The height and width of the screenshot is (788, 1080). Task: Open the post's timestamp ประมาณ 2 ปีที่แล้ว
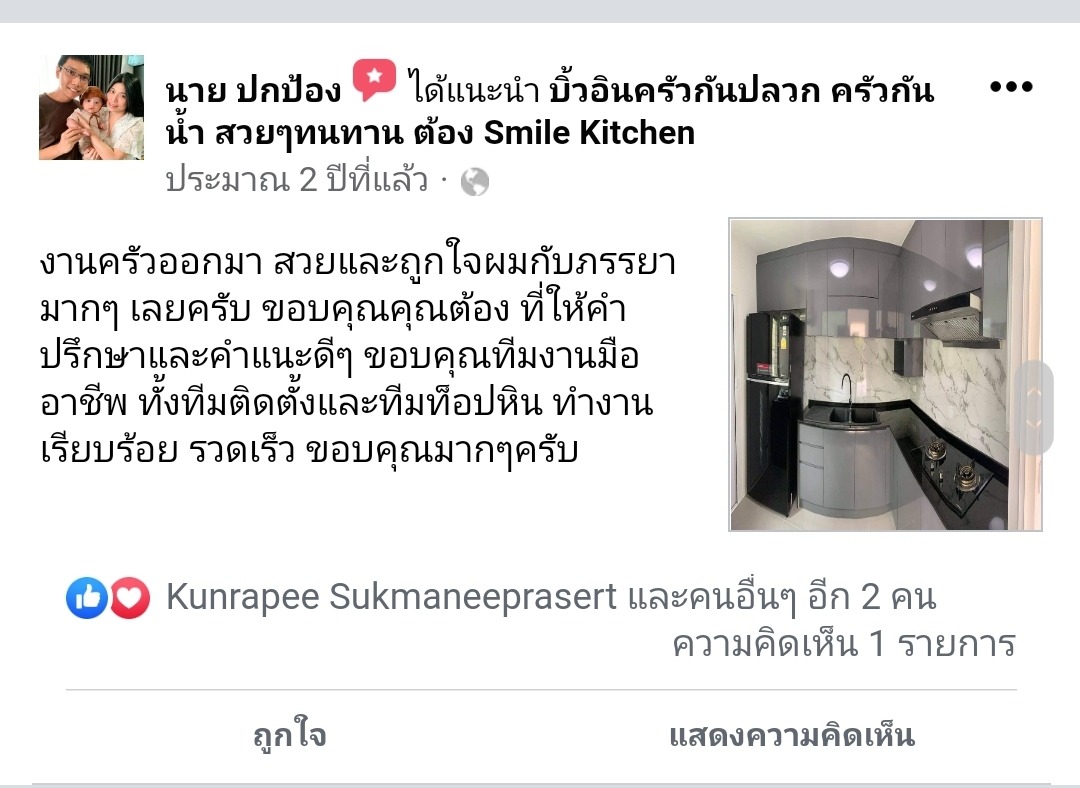click(296, 181)
